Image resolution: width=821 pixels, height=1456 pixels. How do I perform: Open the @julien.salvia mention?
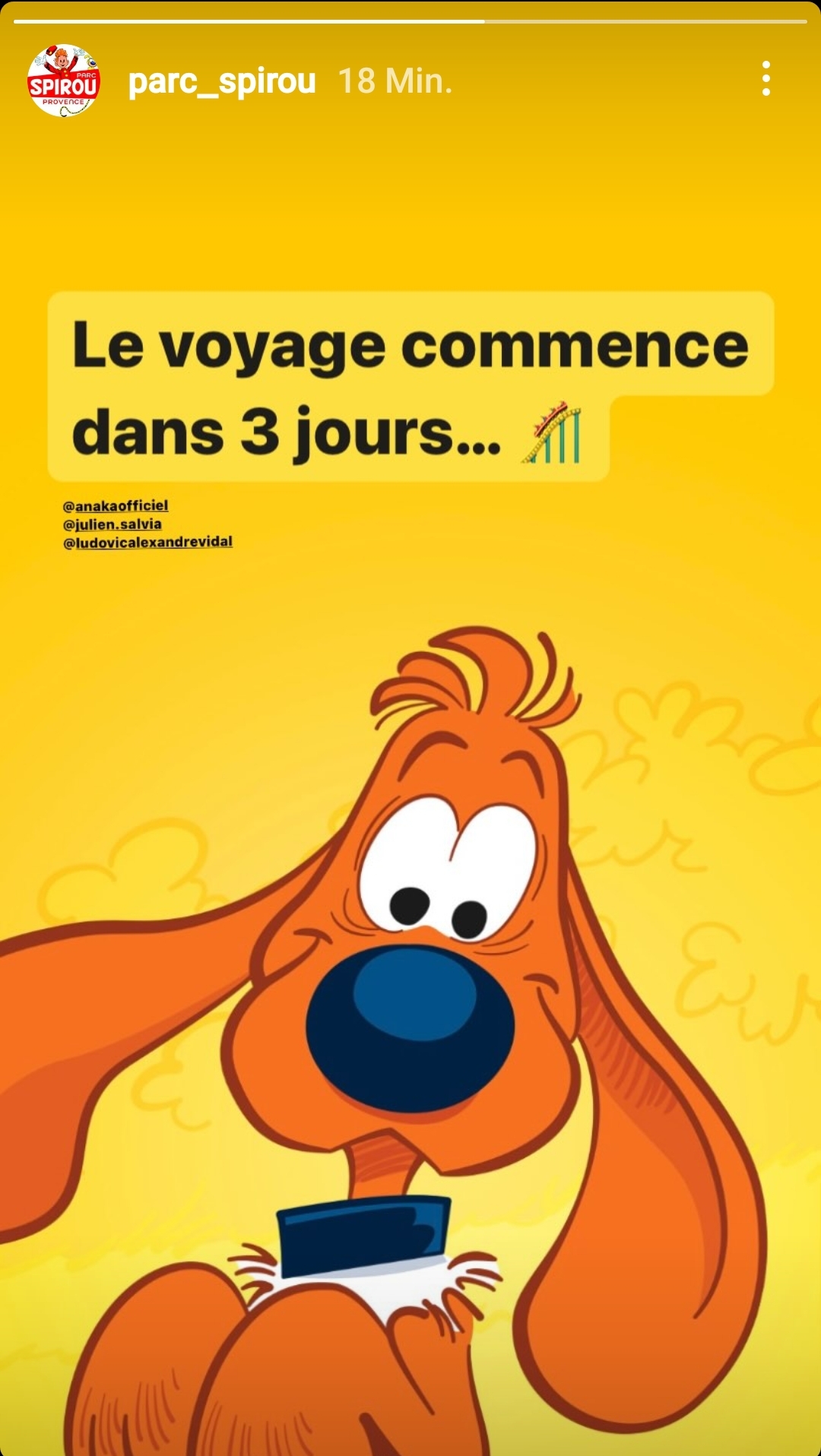click(x=113, y=524)
